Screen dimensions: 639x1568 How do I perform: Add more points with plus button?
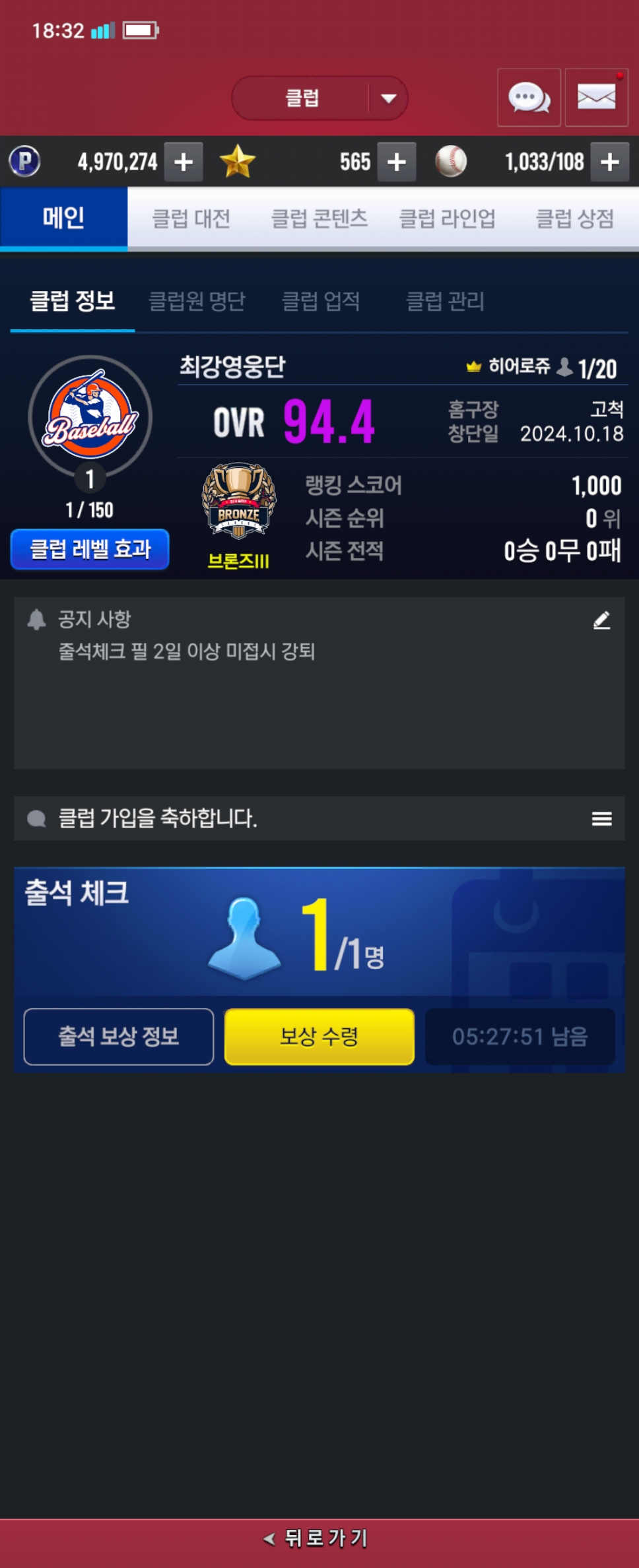184,162
